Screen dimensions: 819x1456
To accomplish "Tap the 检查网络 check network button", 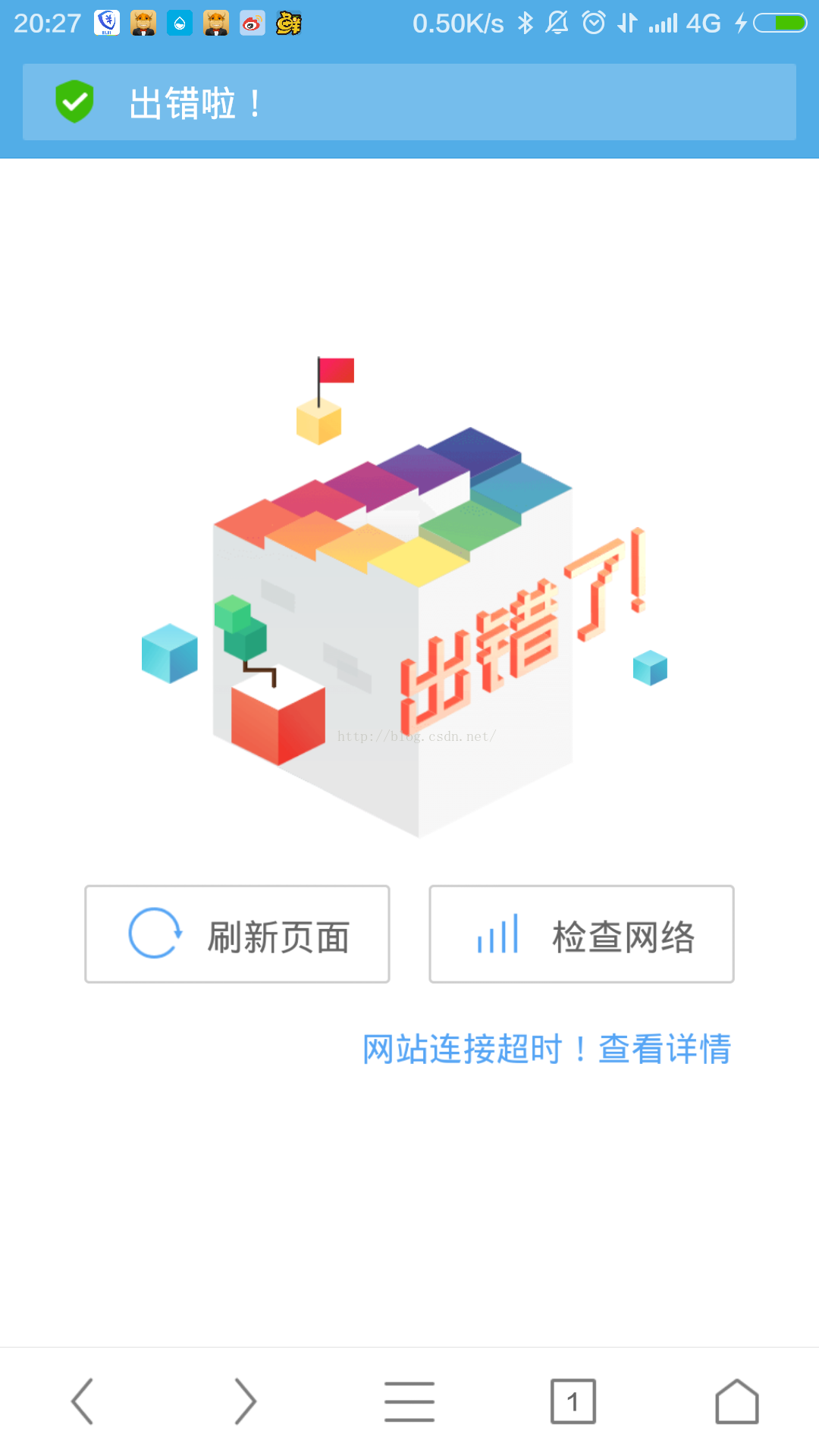I will point(582,934).
